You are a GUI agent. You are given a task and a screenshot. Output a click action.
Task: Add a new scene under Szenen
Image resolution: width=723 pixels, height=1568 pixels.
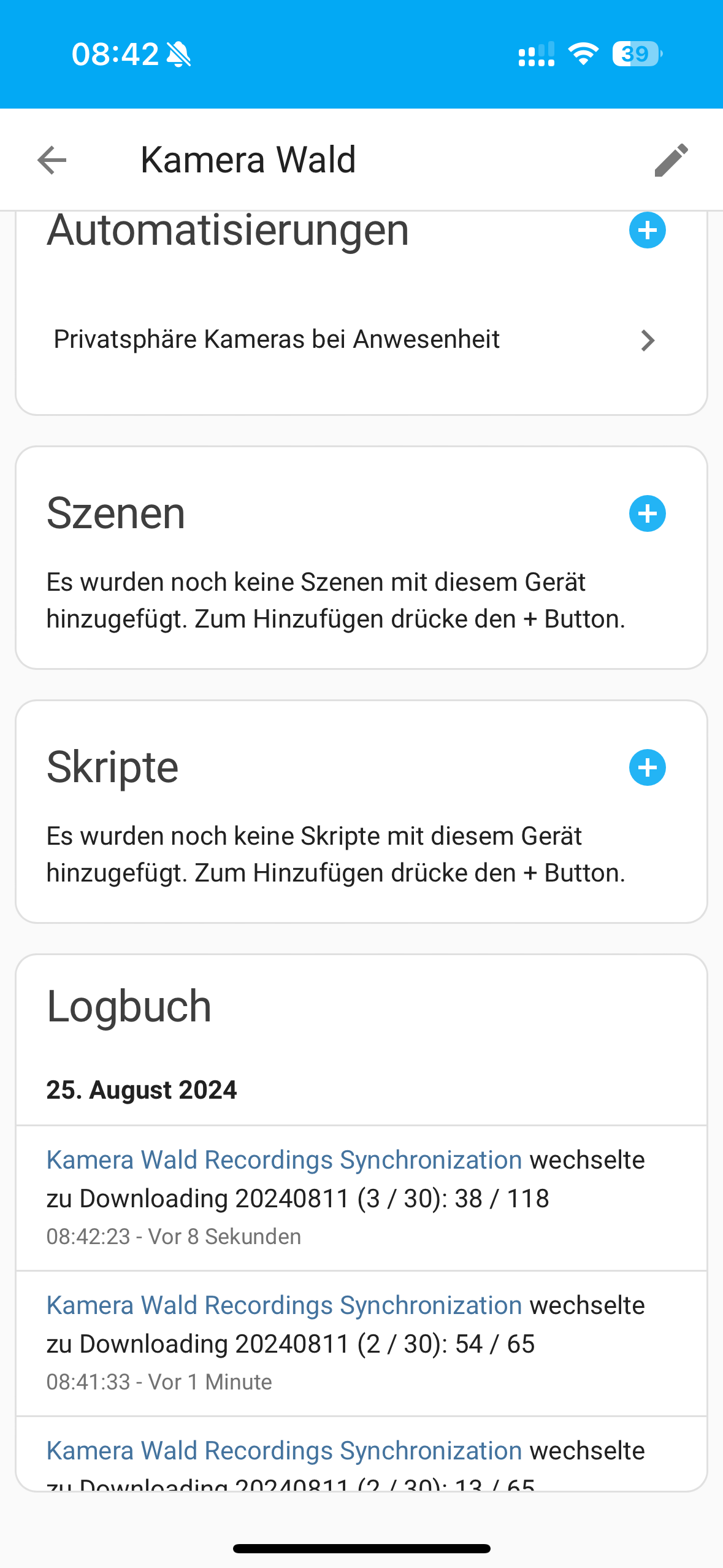[x=647, y=513]
